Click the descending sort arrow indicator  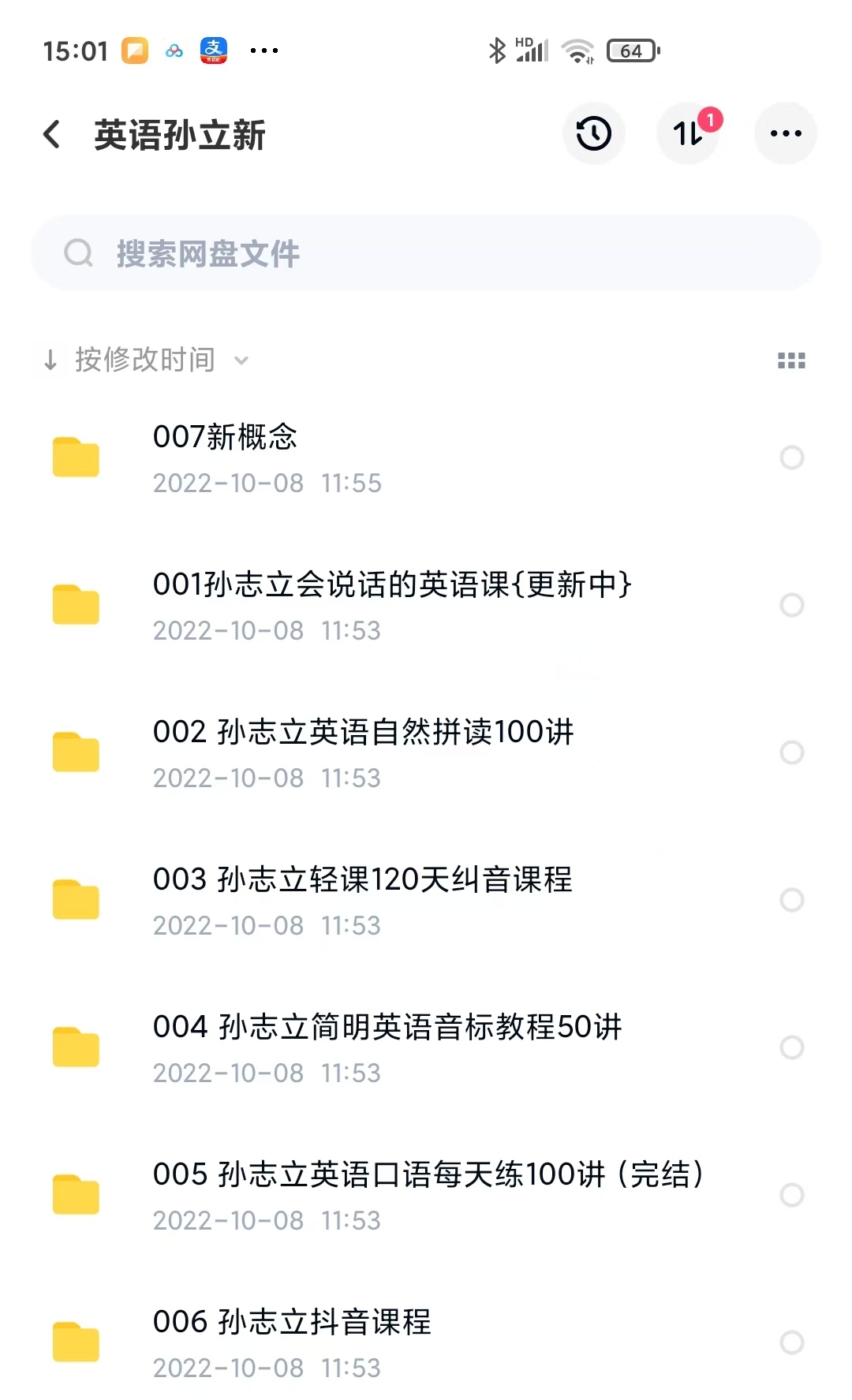(x=50, y=360)
